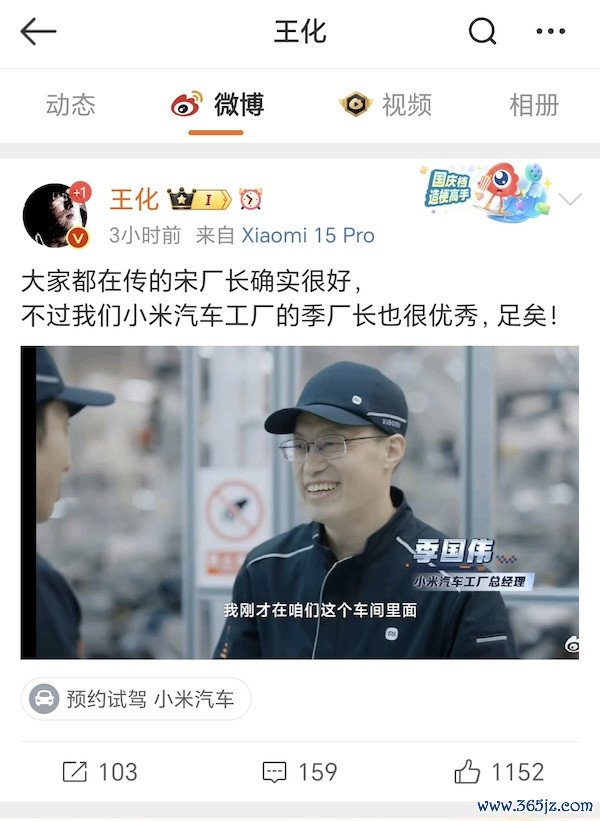
Task: Open the 159 comments
Action: coord(299,772)
